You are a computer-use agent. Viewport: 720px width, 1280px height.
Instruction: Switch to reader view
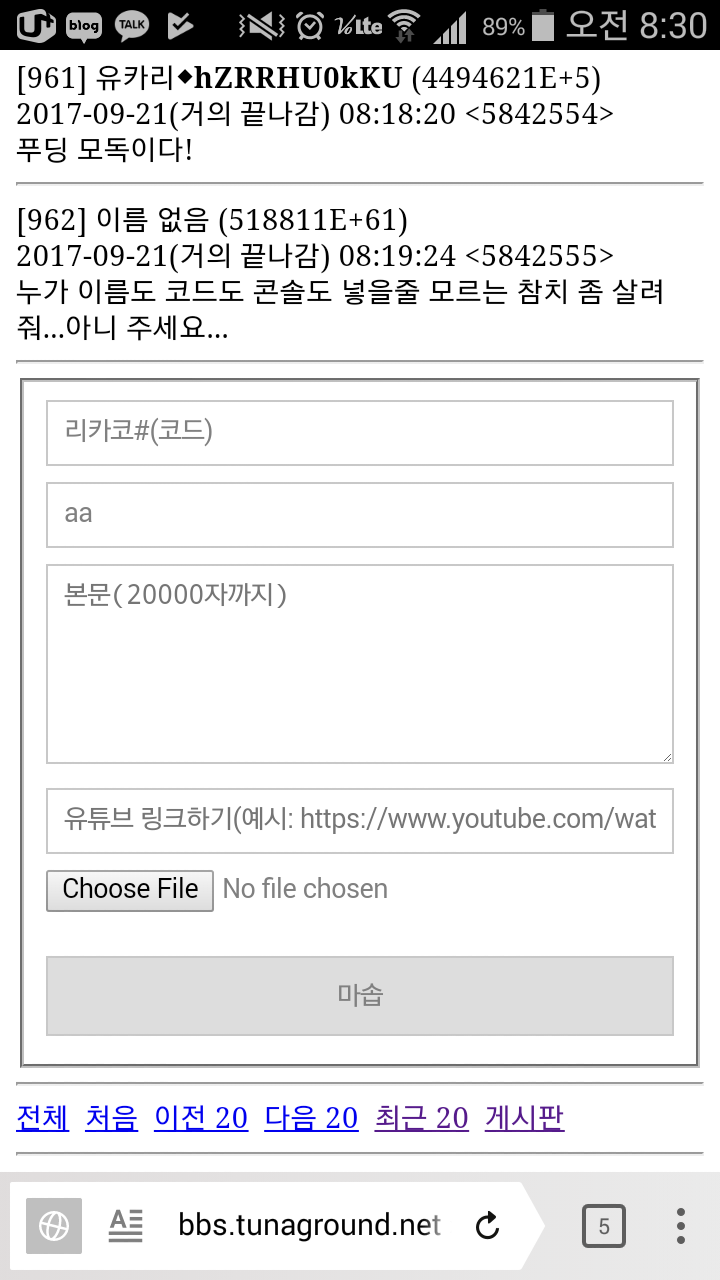126,1226
